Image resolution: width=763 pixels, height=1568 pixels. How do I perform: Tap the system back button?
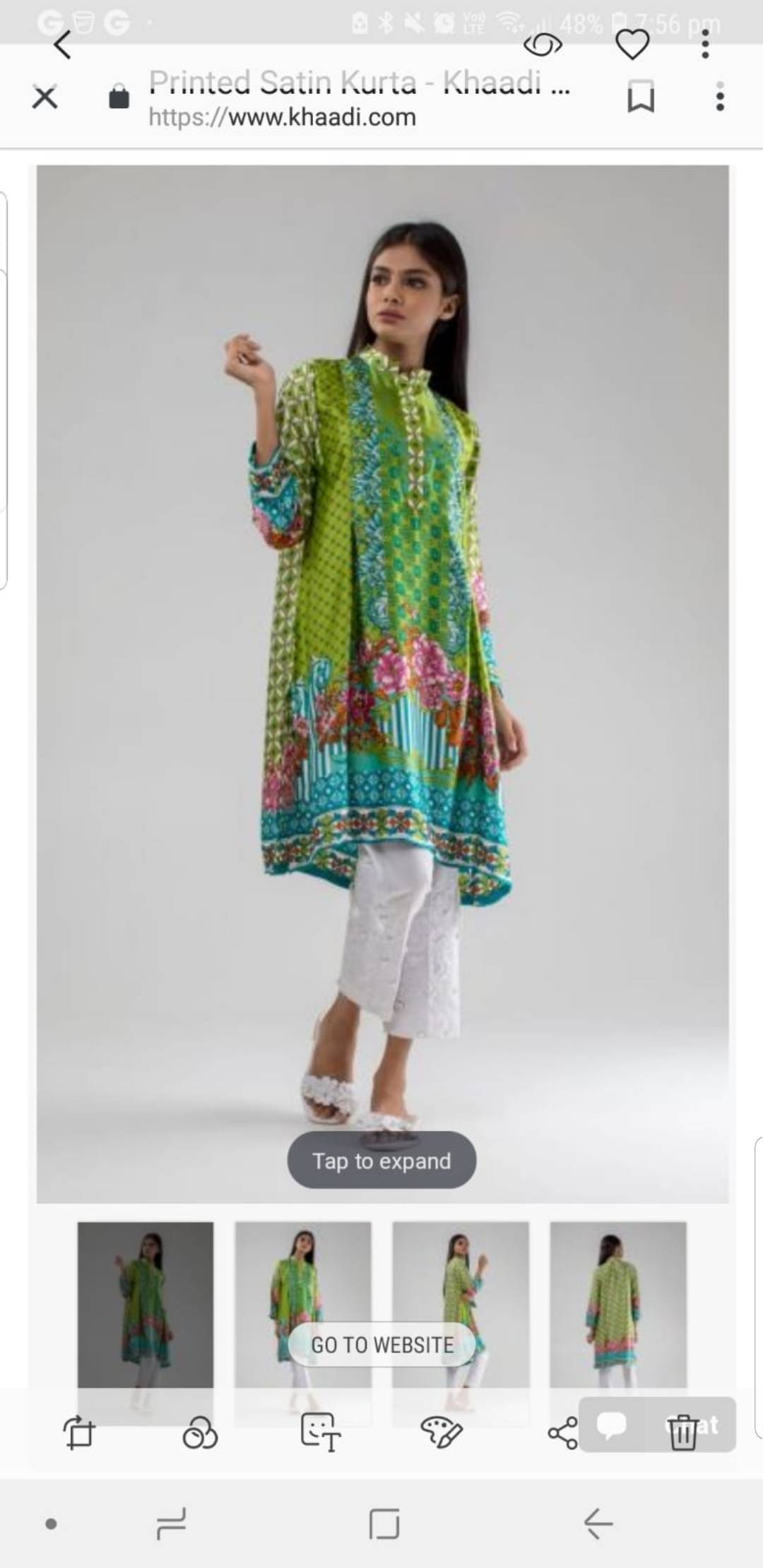point(598,1524)
